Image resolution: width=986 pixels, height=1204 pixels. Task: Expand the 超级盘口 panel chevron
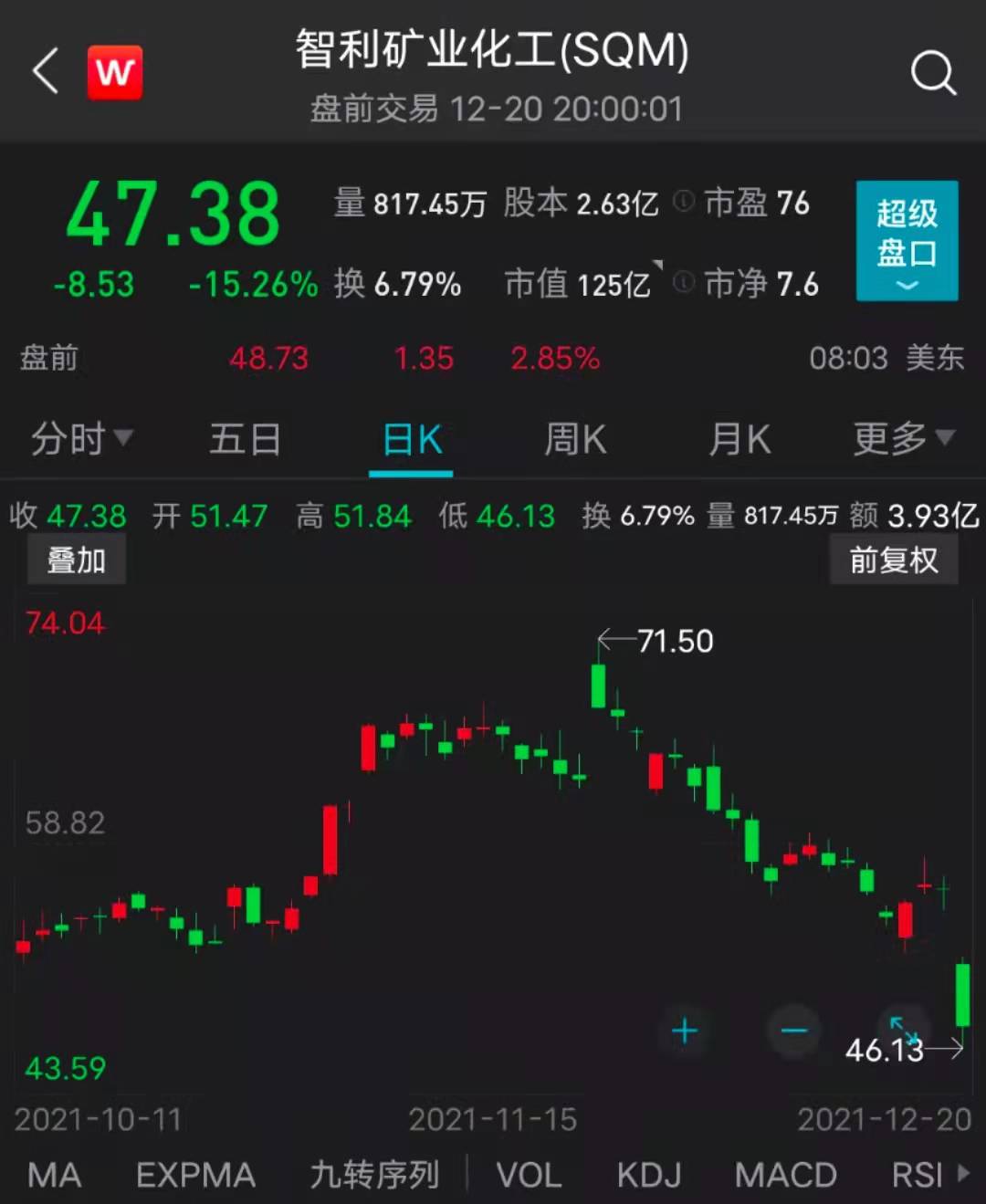pos(907,285)
